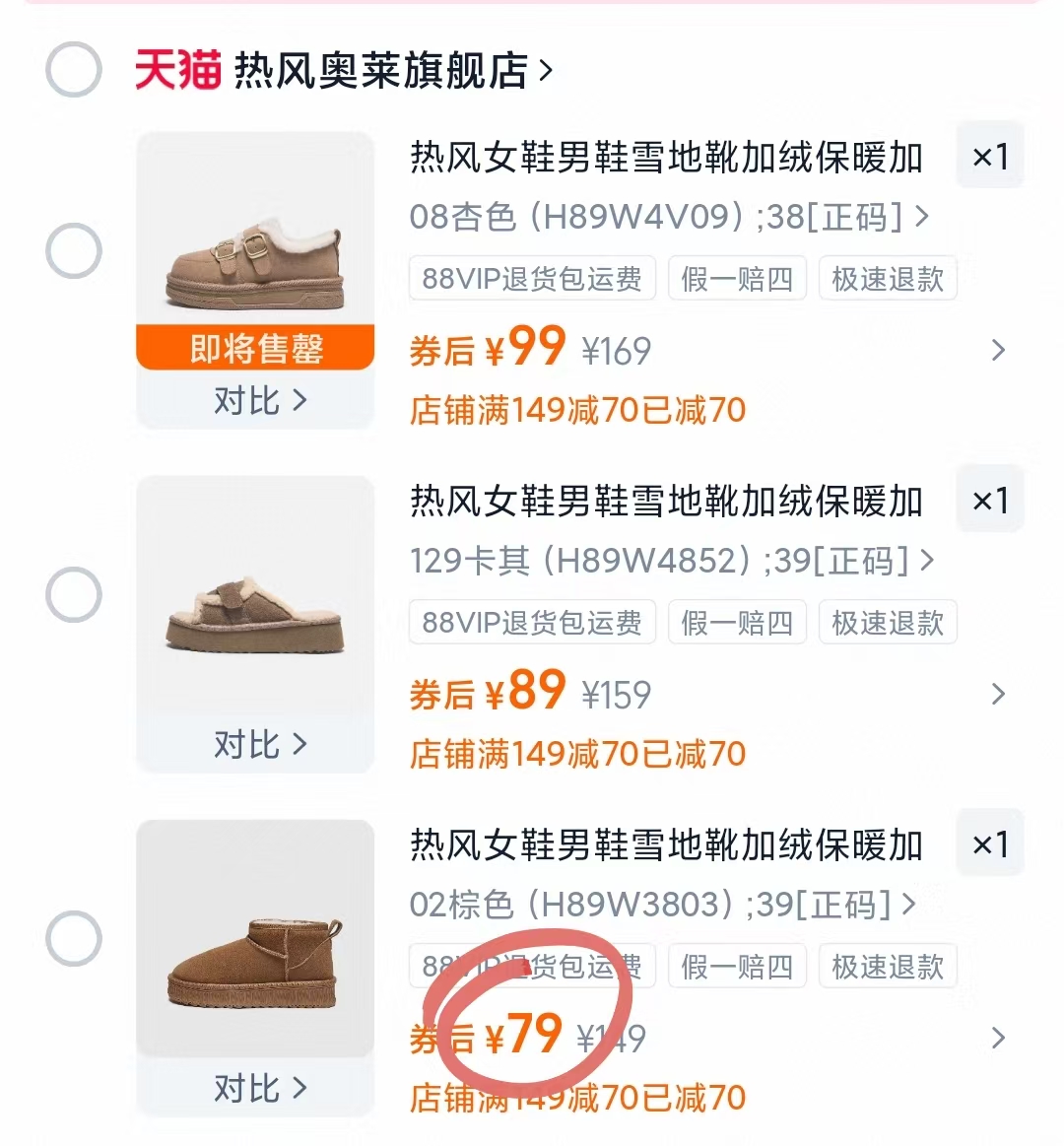Image resolution: width=1064 pixels, height=1146 pixels.
Task: Click the ×1 quantity badge on 02棕色 item
Action: click(x=990, y=843)
